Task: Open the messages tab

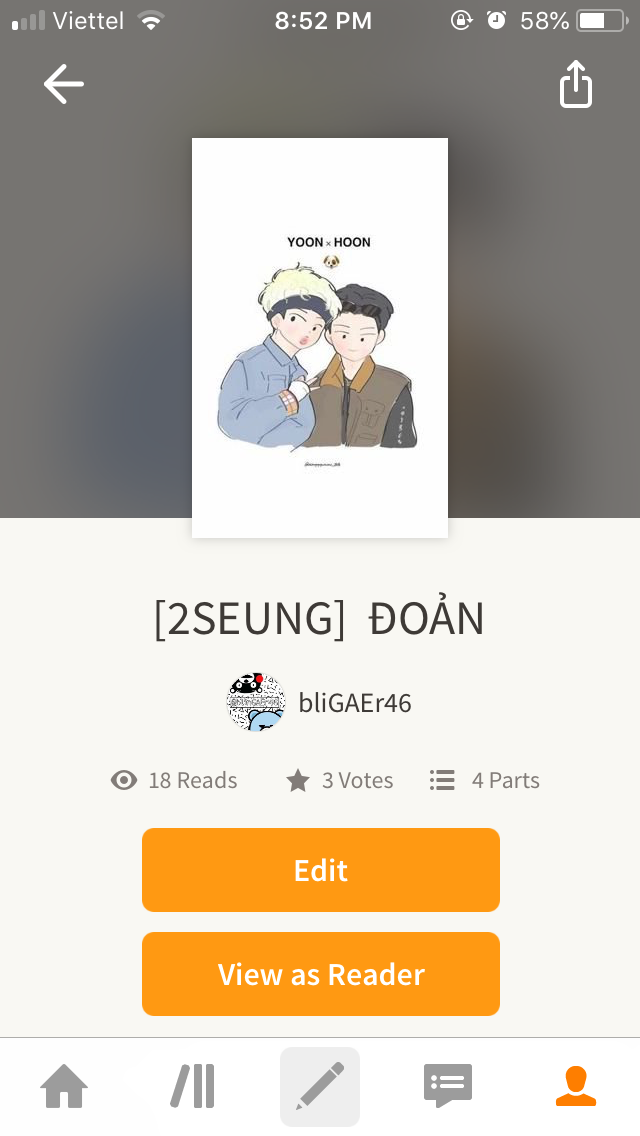Action: click(x=448, y=1086)
